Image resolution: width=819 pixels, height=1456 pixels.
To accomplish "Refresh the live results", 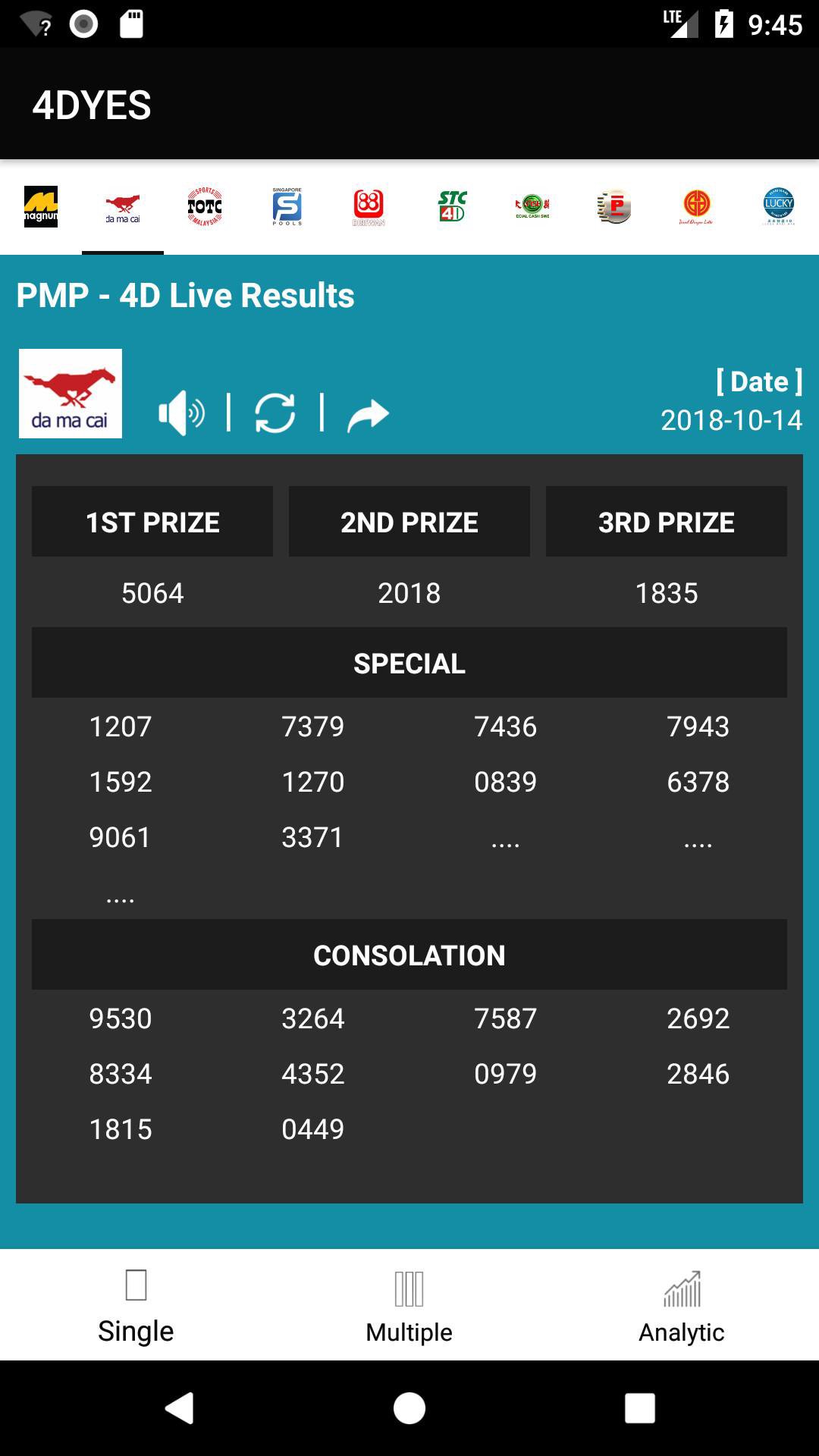I will [x=275, y=413].
